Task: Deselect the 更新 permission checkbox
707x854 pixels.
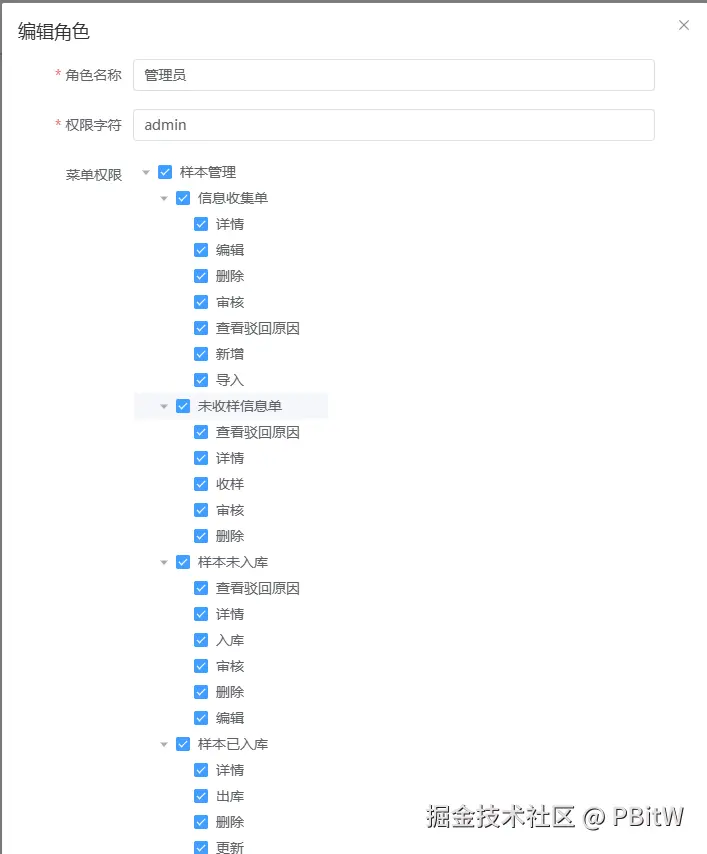Action: [x=201, y=847]
